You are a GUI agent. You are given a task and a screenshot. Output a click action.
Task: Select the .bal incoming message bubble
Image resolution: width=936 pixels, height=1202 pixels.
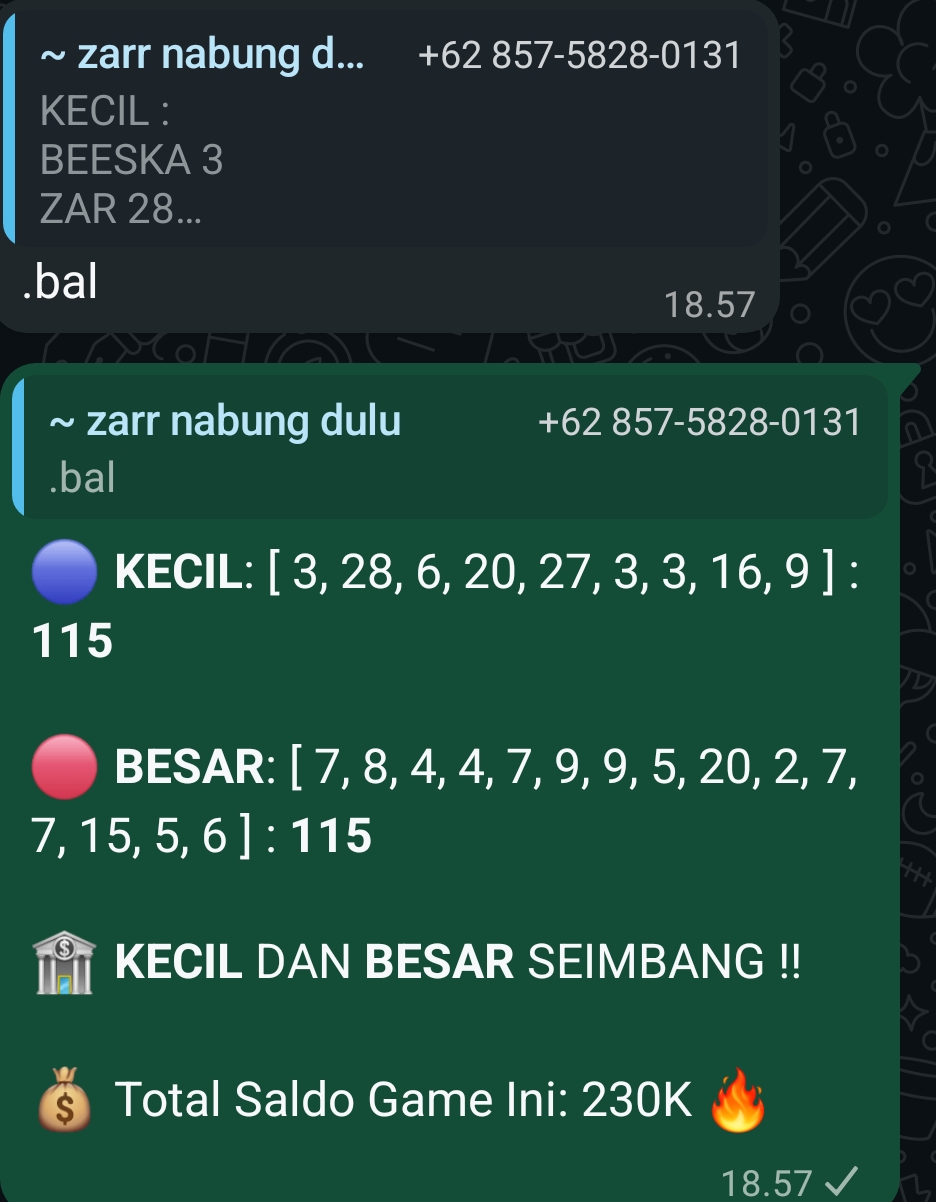pyautogui.click(x=57, y=281)
